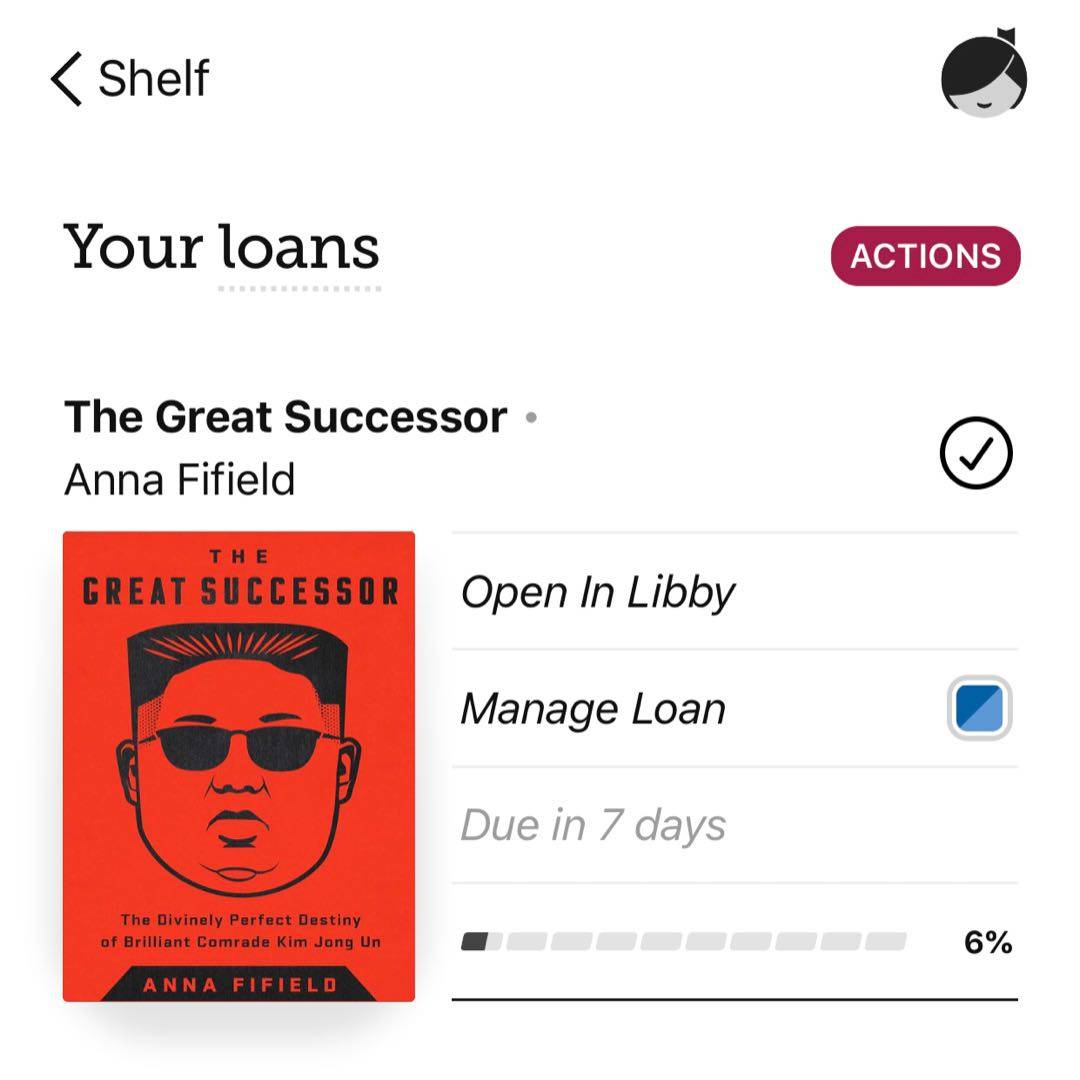
Task: Tap The Great Successor book cover
Action: (239, 766)
